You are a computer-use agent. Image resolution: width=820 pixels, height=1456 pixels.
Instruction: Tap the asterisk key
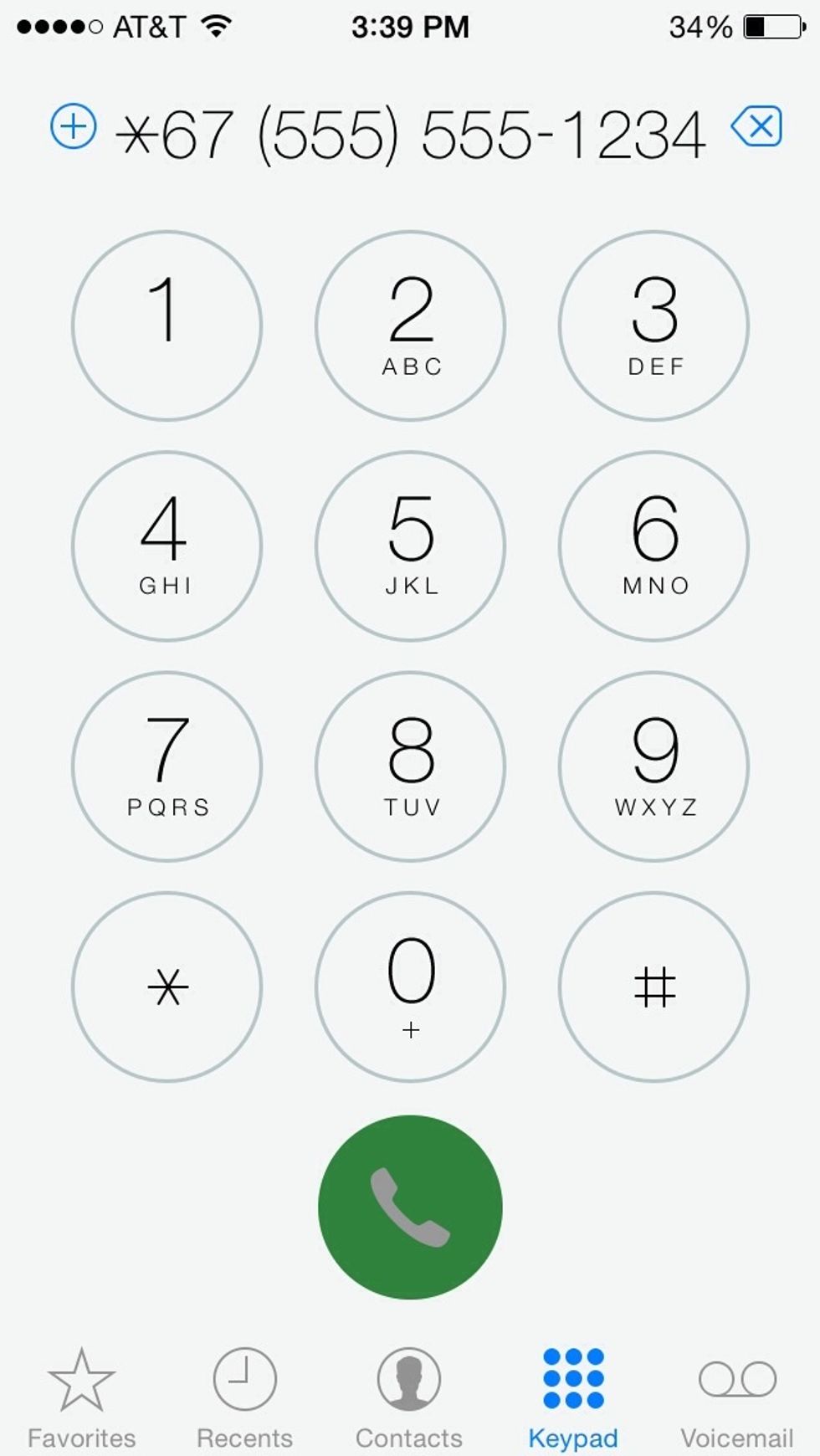point(167,987)
